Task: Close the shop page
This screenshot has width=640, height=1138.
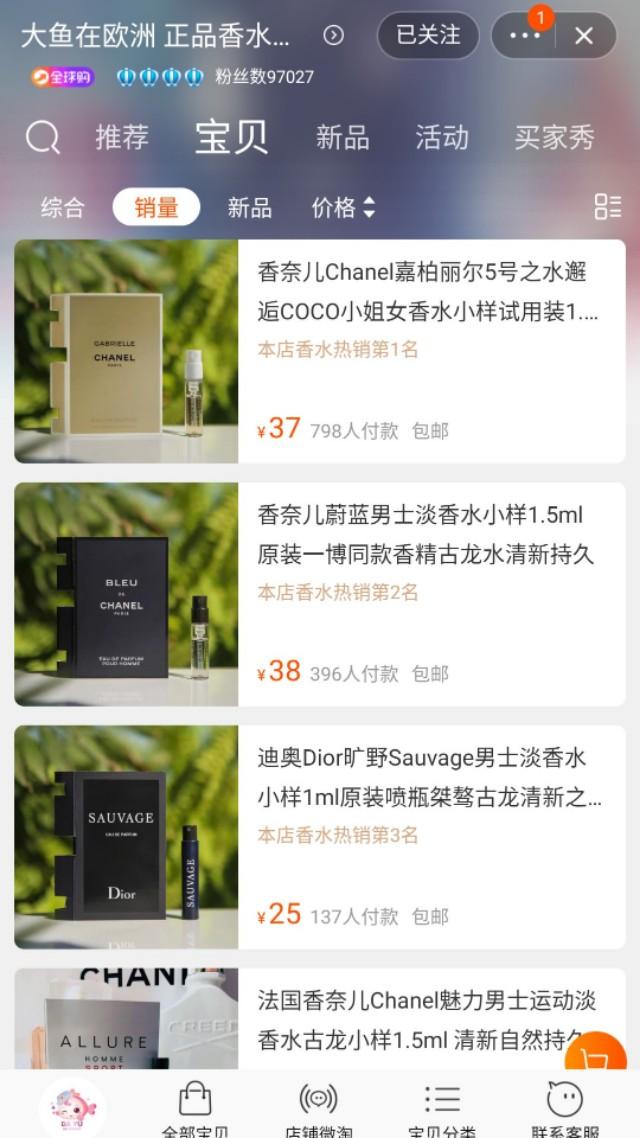Action: coord(584,36)
